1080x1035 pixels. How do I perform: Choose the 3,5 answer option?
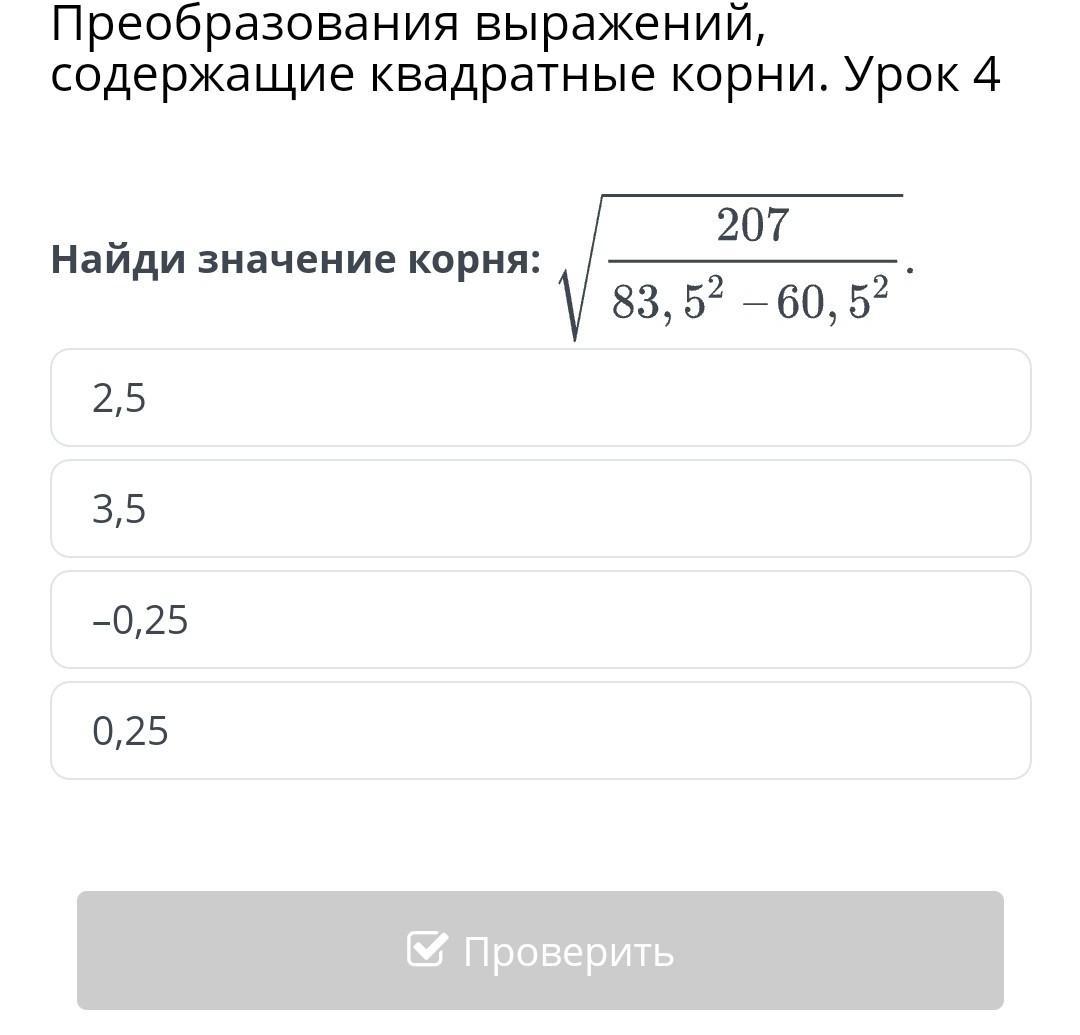click(x=540, y=509)
